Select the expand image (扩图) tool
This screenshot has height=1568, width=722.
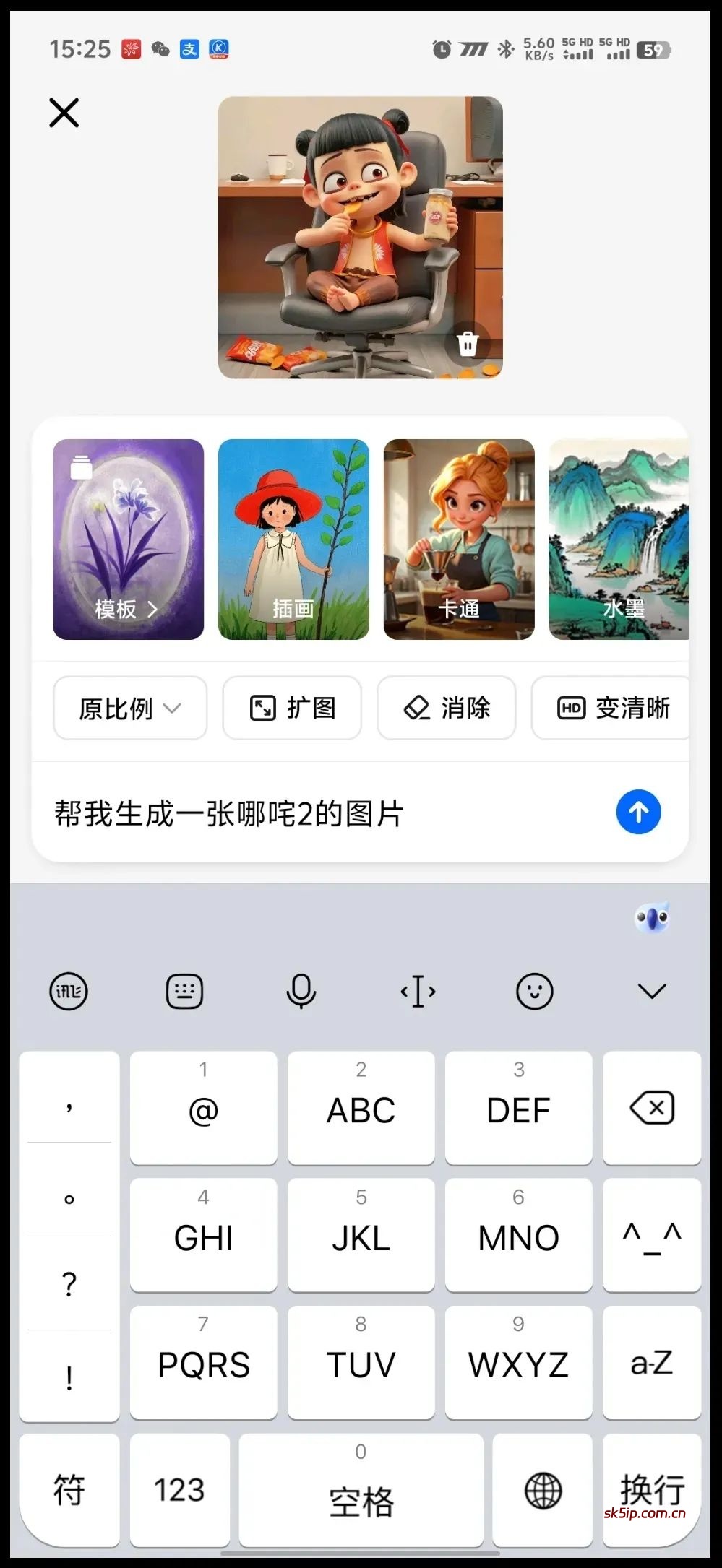pos(292,709)
